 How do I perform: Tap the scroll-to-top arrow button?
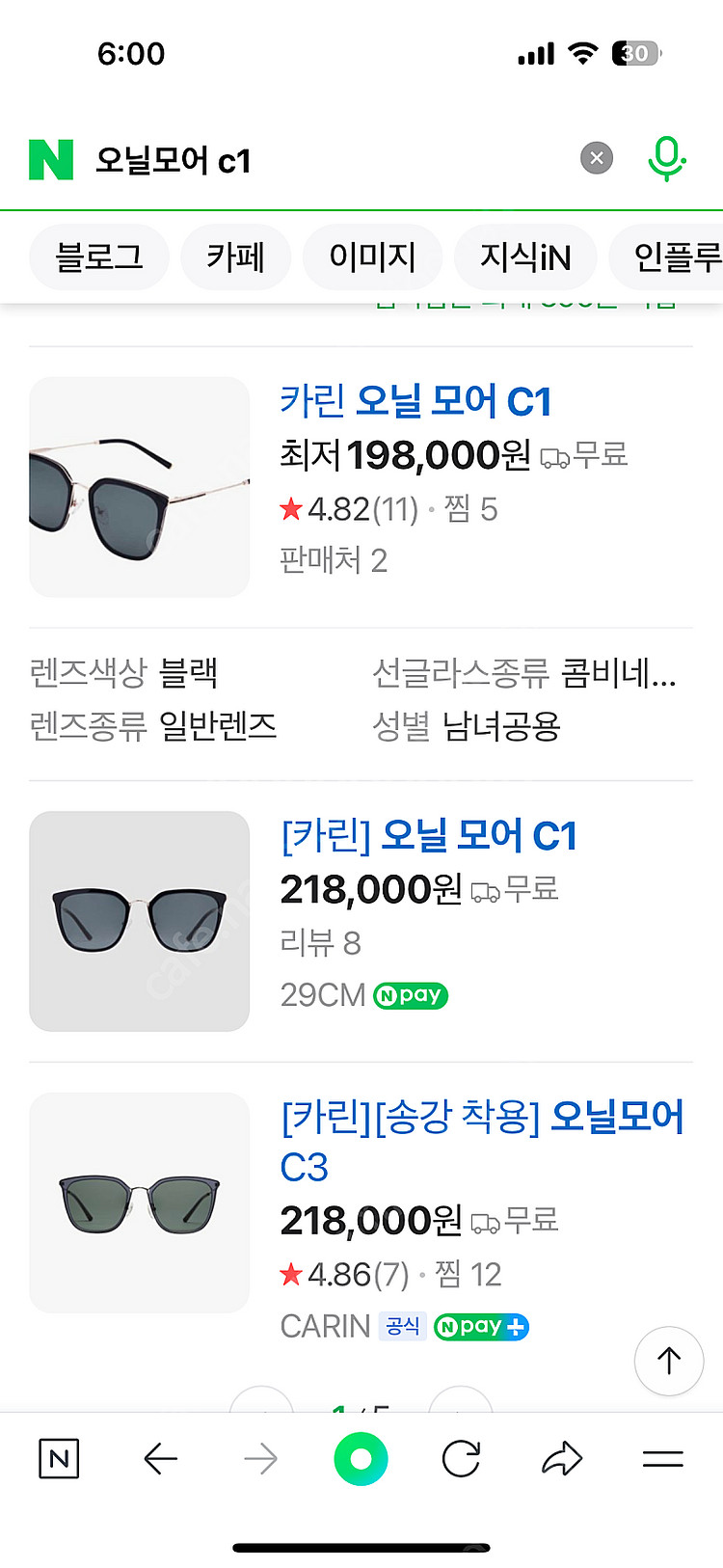coord(668,1361)
